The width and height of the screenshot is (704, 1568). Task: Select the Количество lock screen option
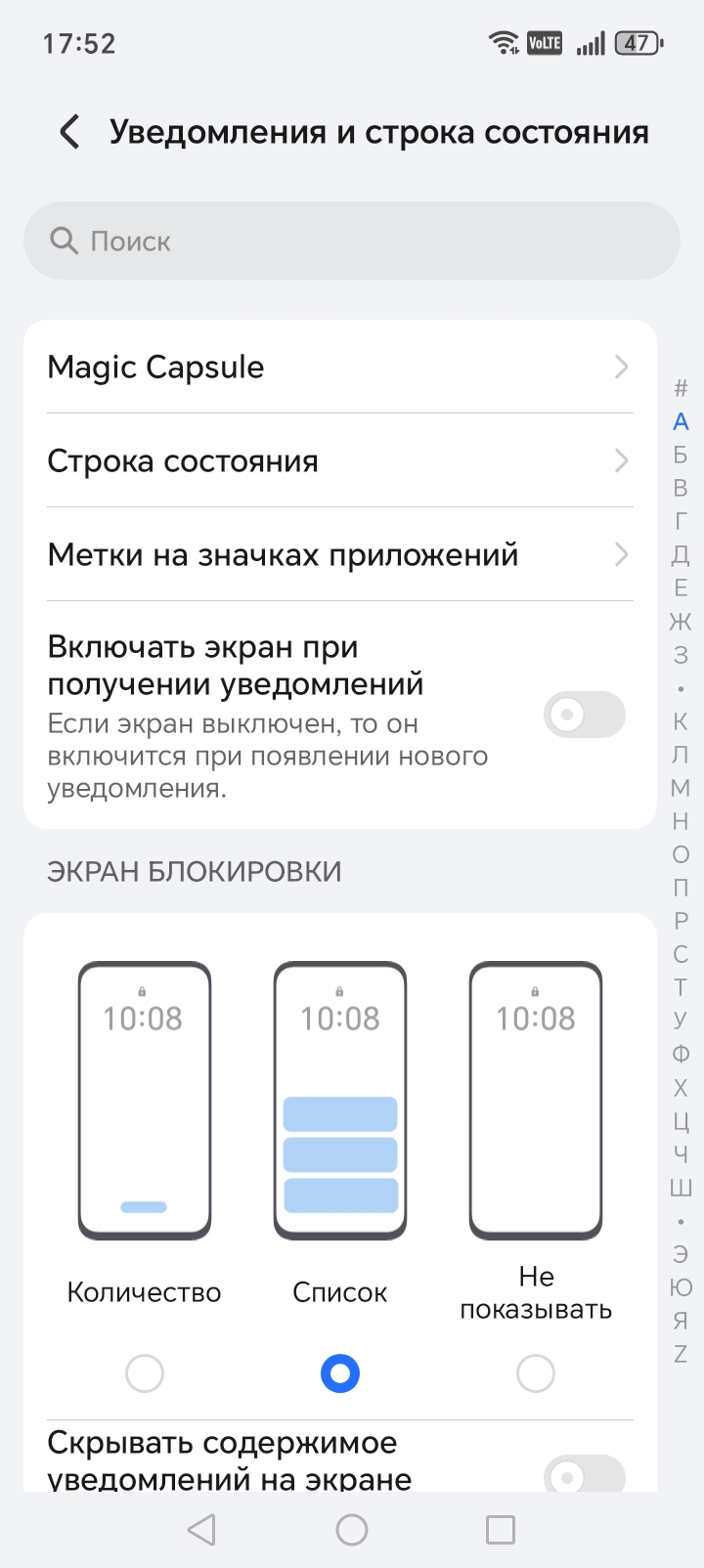[x=145, y=1373]
